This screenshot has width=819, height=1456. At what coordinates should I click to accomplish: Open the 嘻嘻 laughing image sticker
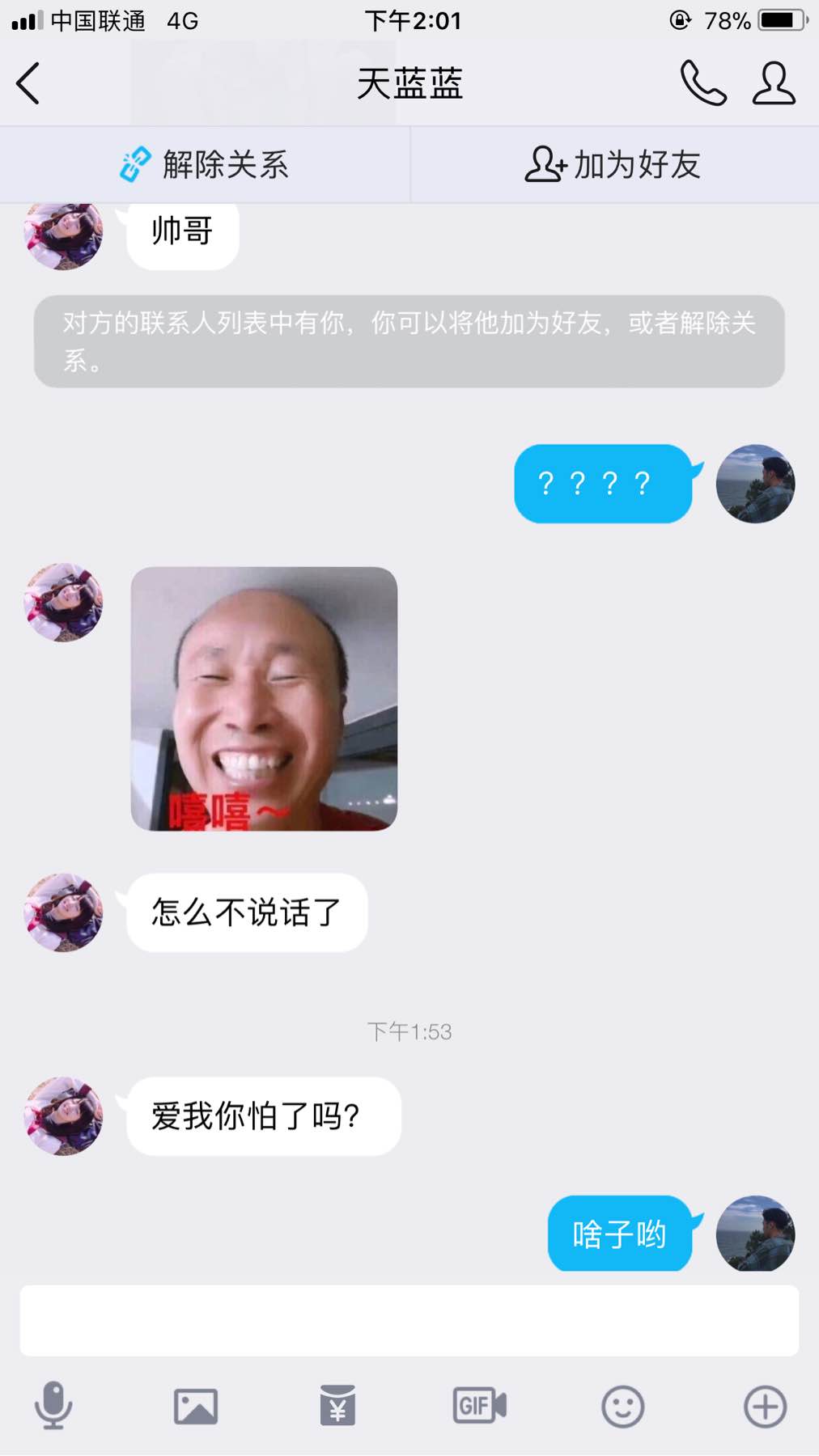click(x=264, y=699)
